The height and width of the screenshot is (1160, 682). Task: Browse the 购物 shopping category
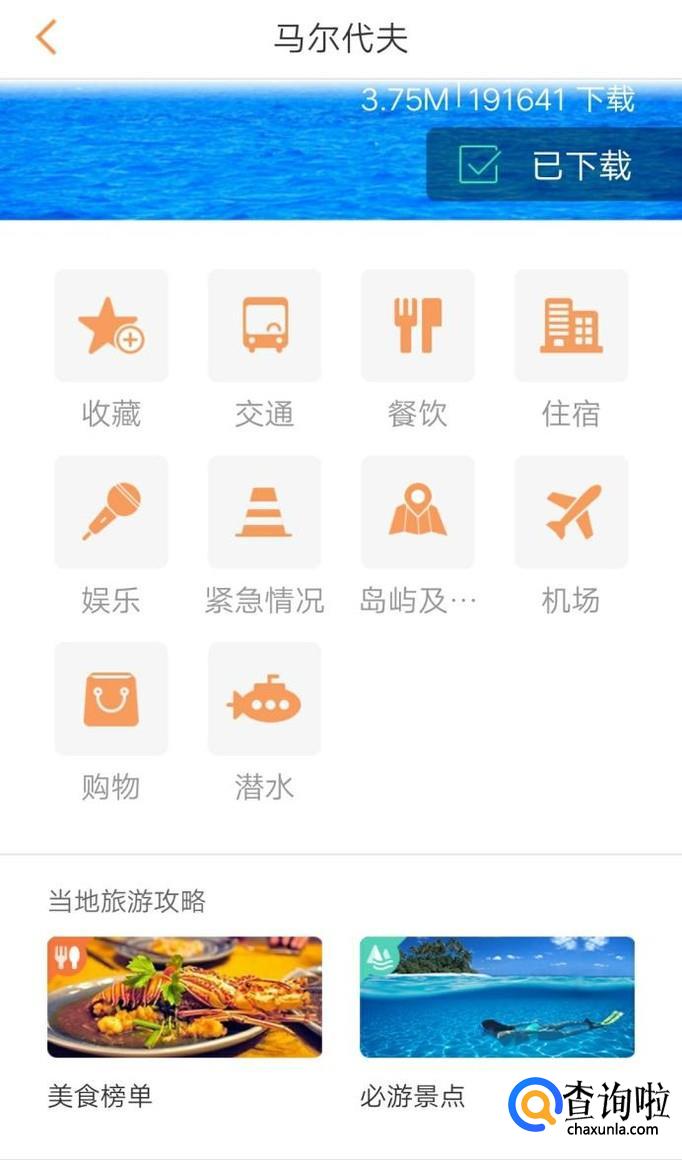(x=111, y=699)
